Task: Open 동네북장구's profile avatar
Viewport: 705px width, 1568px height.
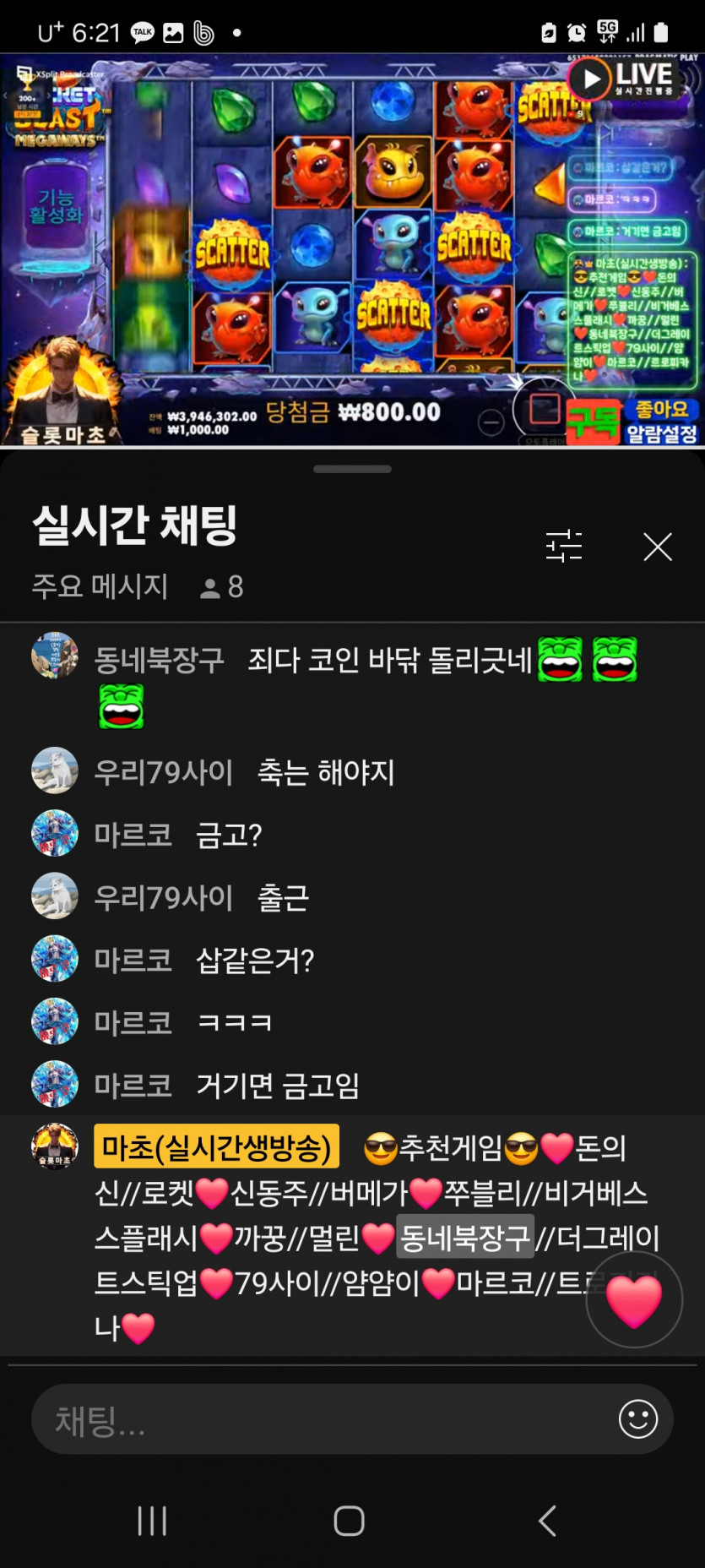Action: pos(55,655)
